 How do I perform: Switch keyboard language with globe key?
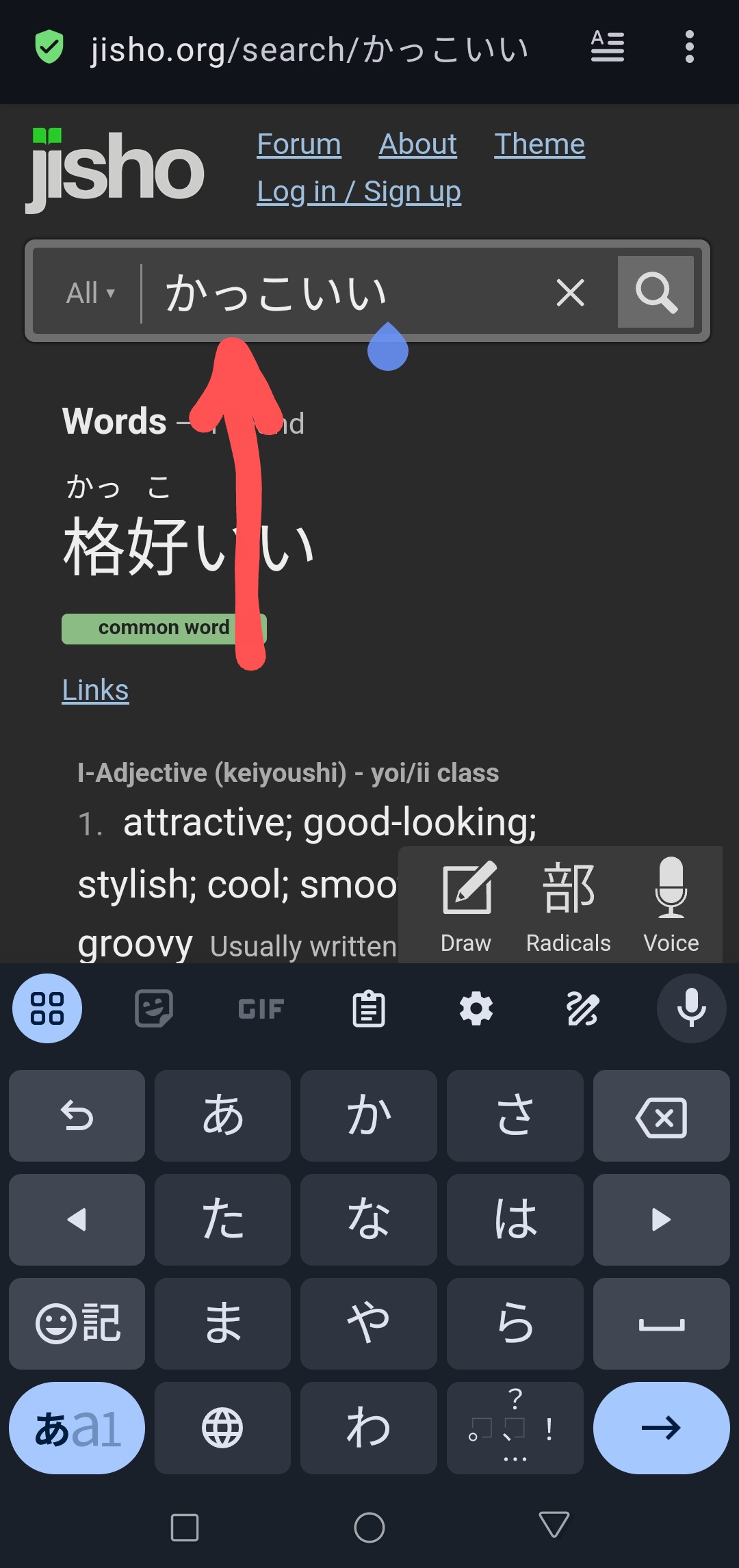click(x=222, y=1428)
